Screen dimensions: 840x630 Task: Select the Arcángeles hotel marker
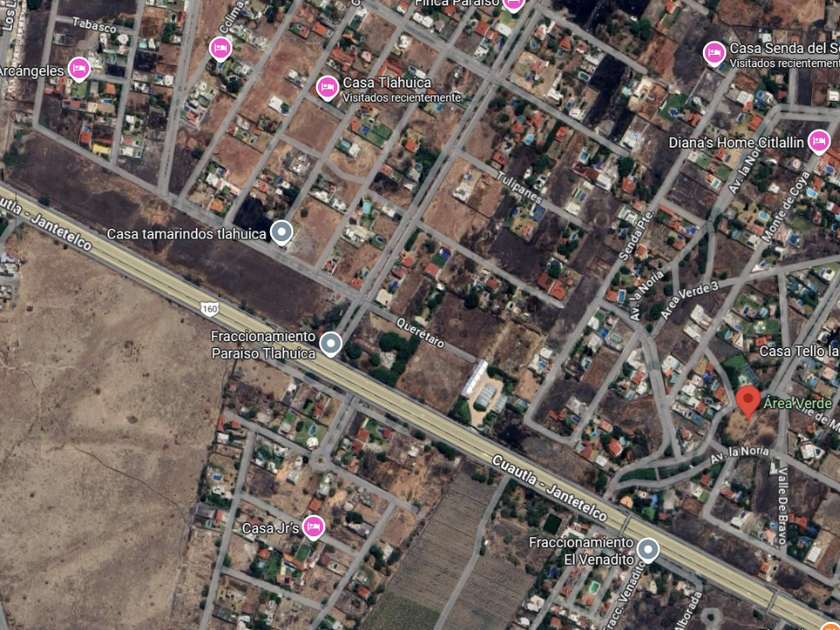tap(79, 69)
